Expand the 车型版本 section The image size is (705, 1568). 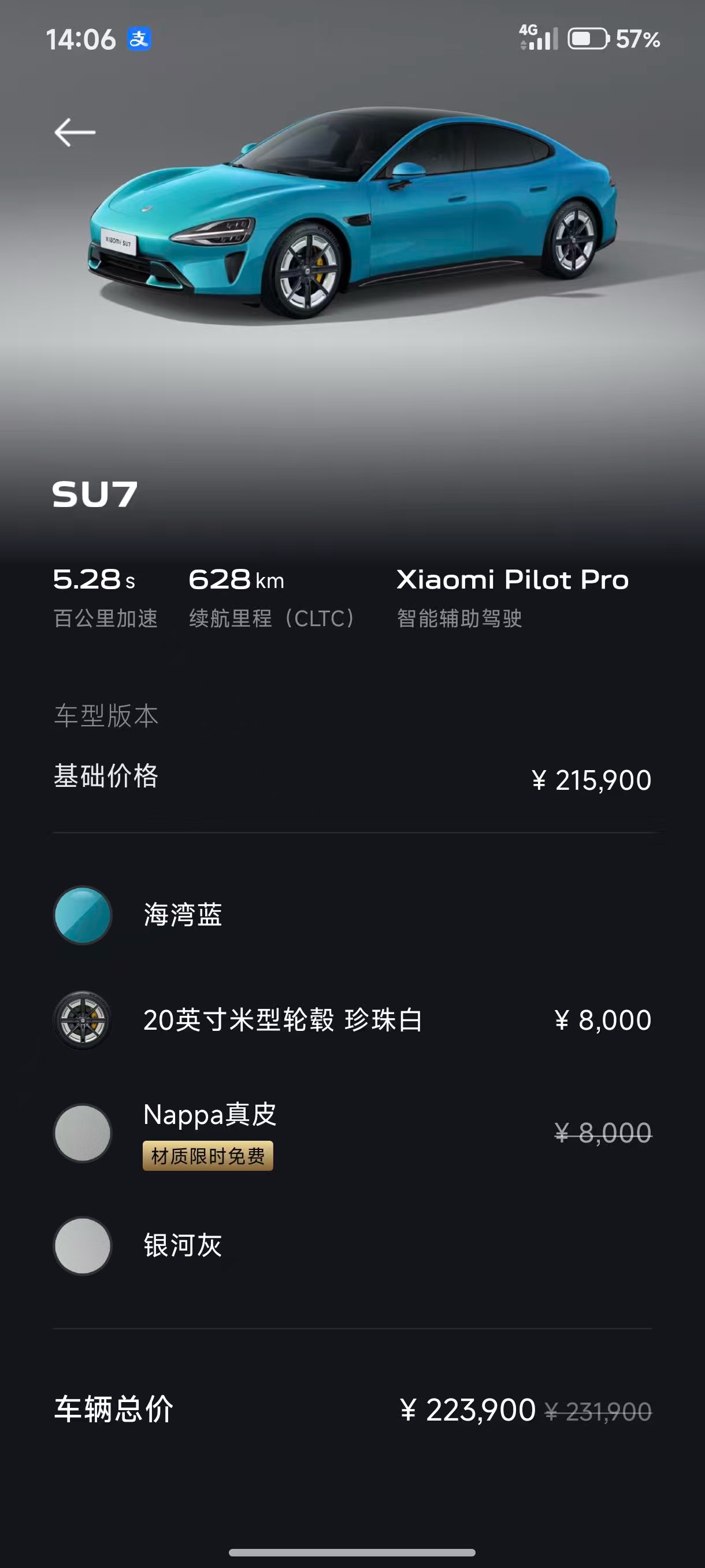pos(105,718)
